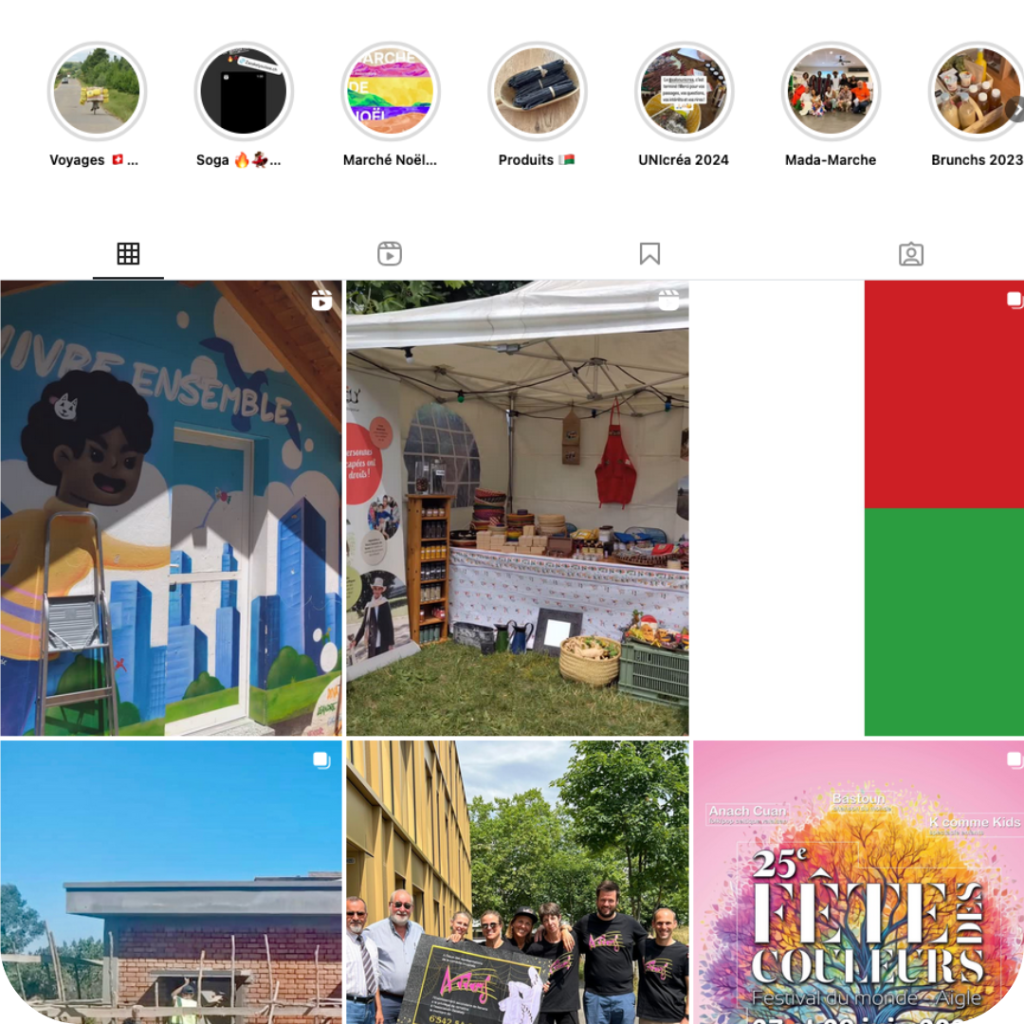The image size is (1024, 1024).
Task: Open the Vivre Ensemble mural reel
Action: [x=170, y=508]
